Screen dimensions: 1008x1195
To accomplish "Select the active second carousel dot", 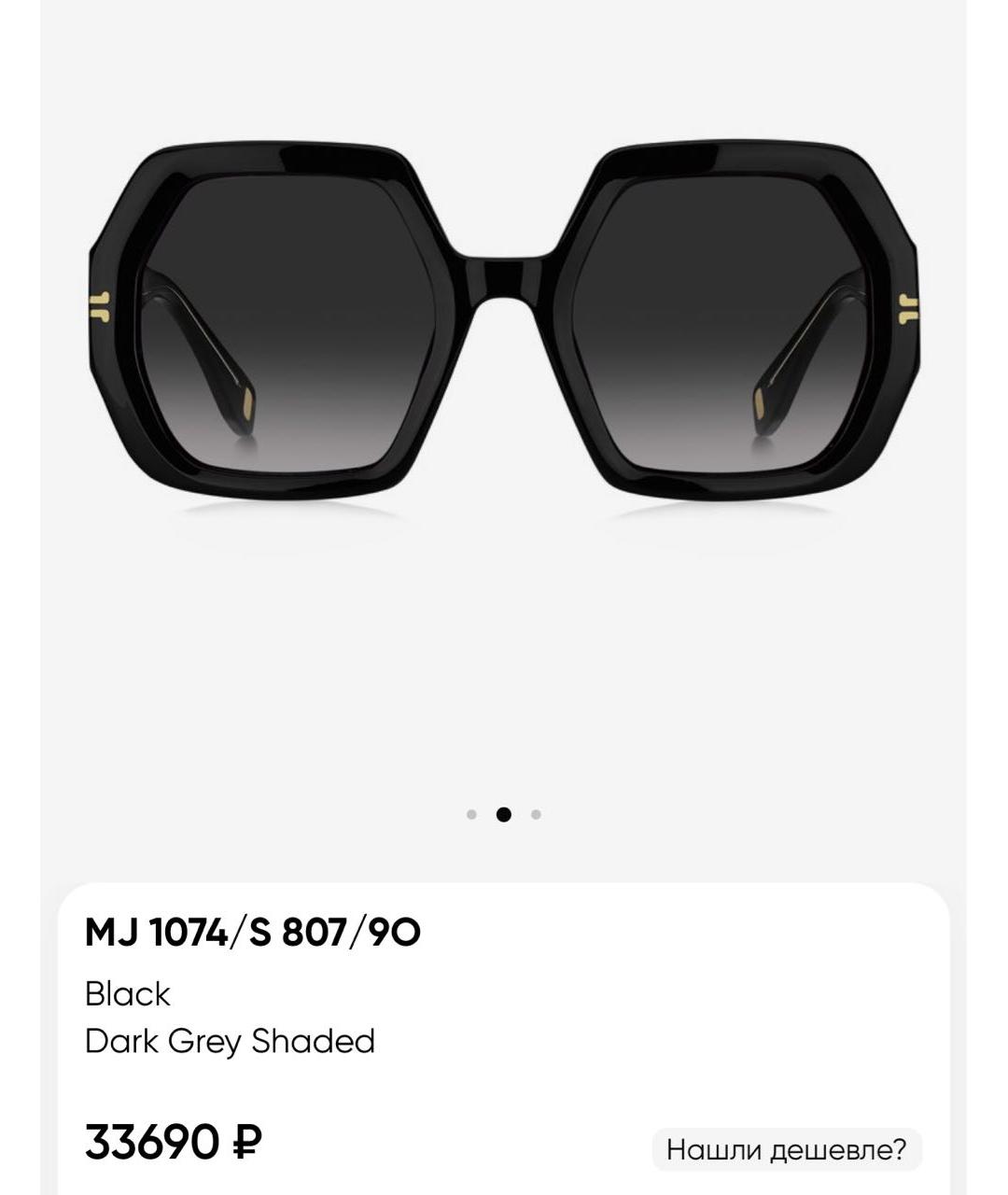I will pos(503,815).
